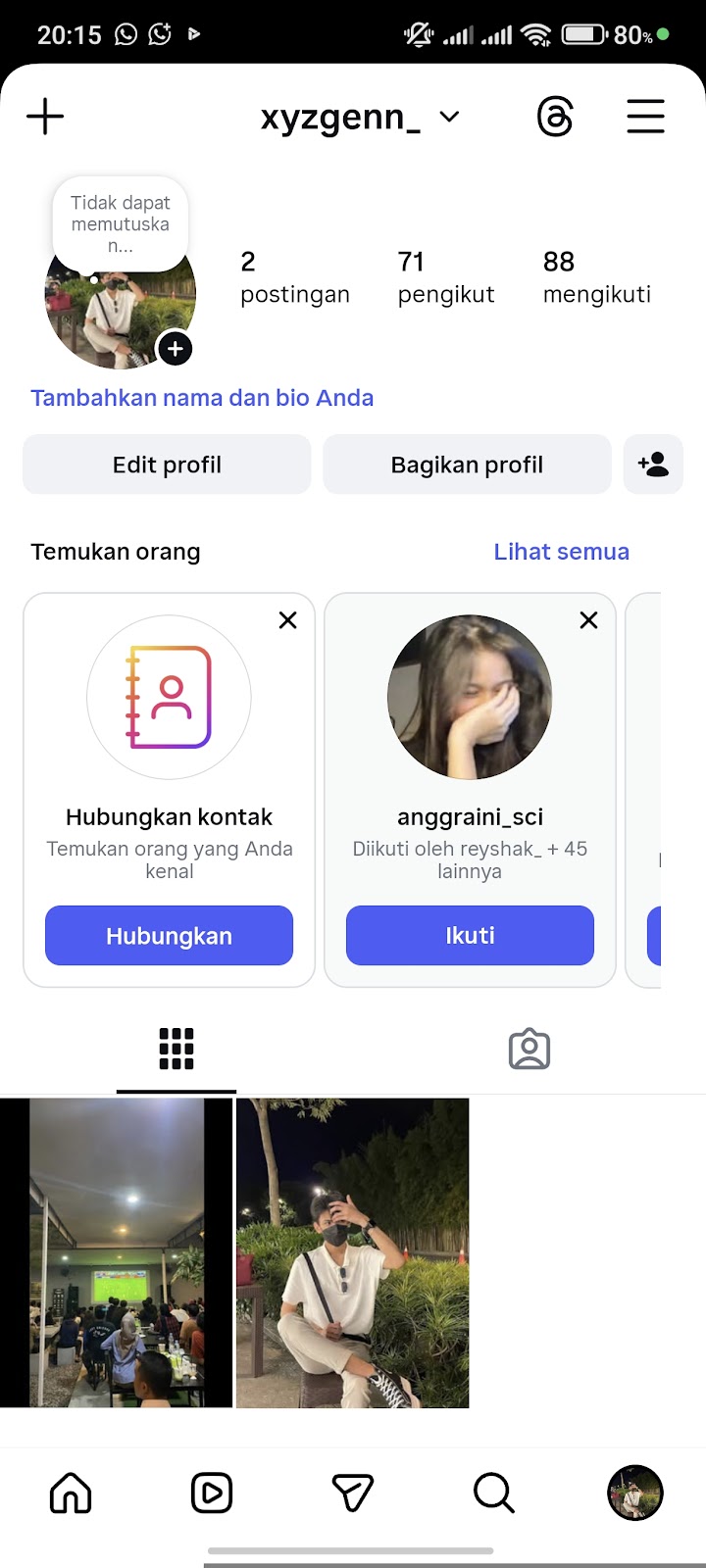This screenshot has width=706, height=1568.
Task: Tap the Edit profil button
Action: click(x=167, y=465)
